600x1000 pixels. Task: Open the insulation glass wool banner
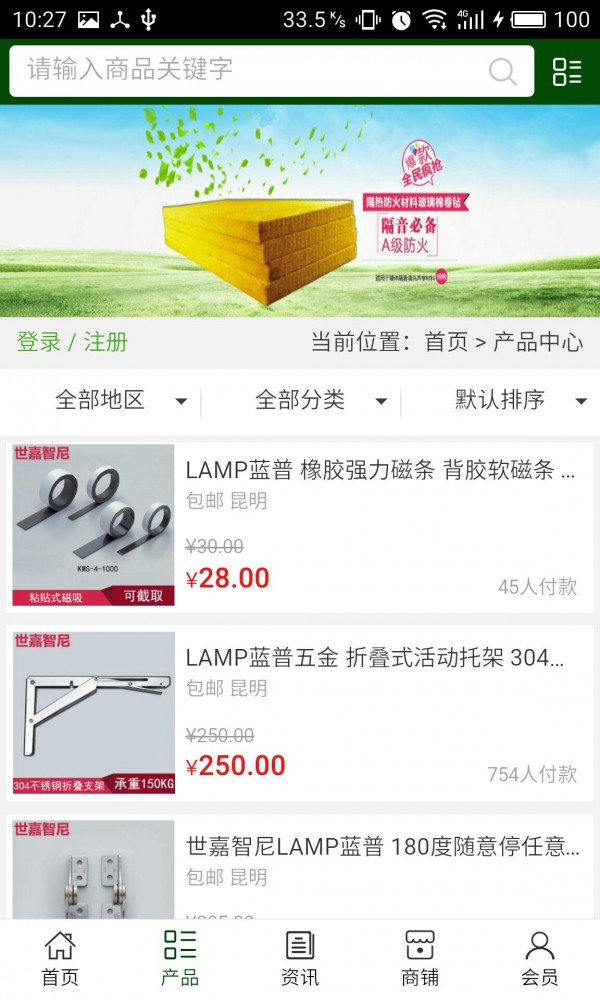(300, 210)
